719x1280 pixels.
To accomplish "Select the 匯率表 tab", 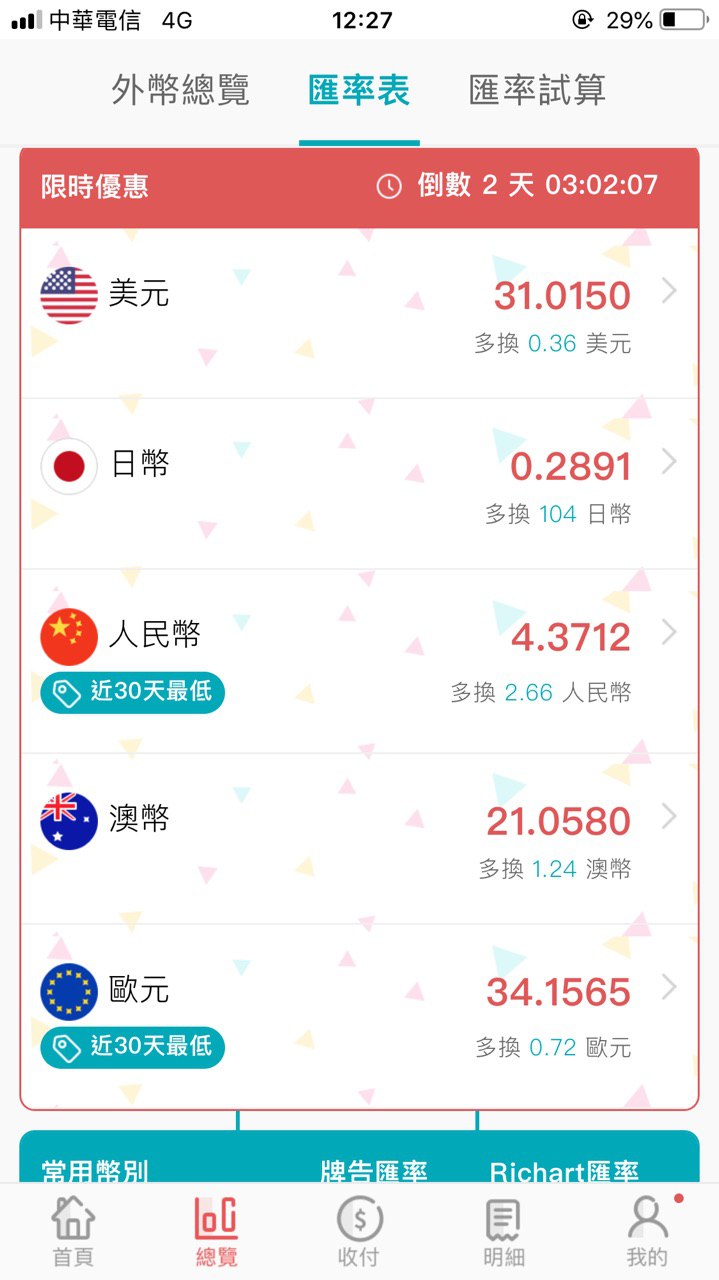I will pyautogui.click(x=359, y=91).
